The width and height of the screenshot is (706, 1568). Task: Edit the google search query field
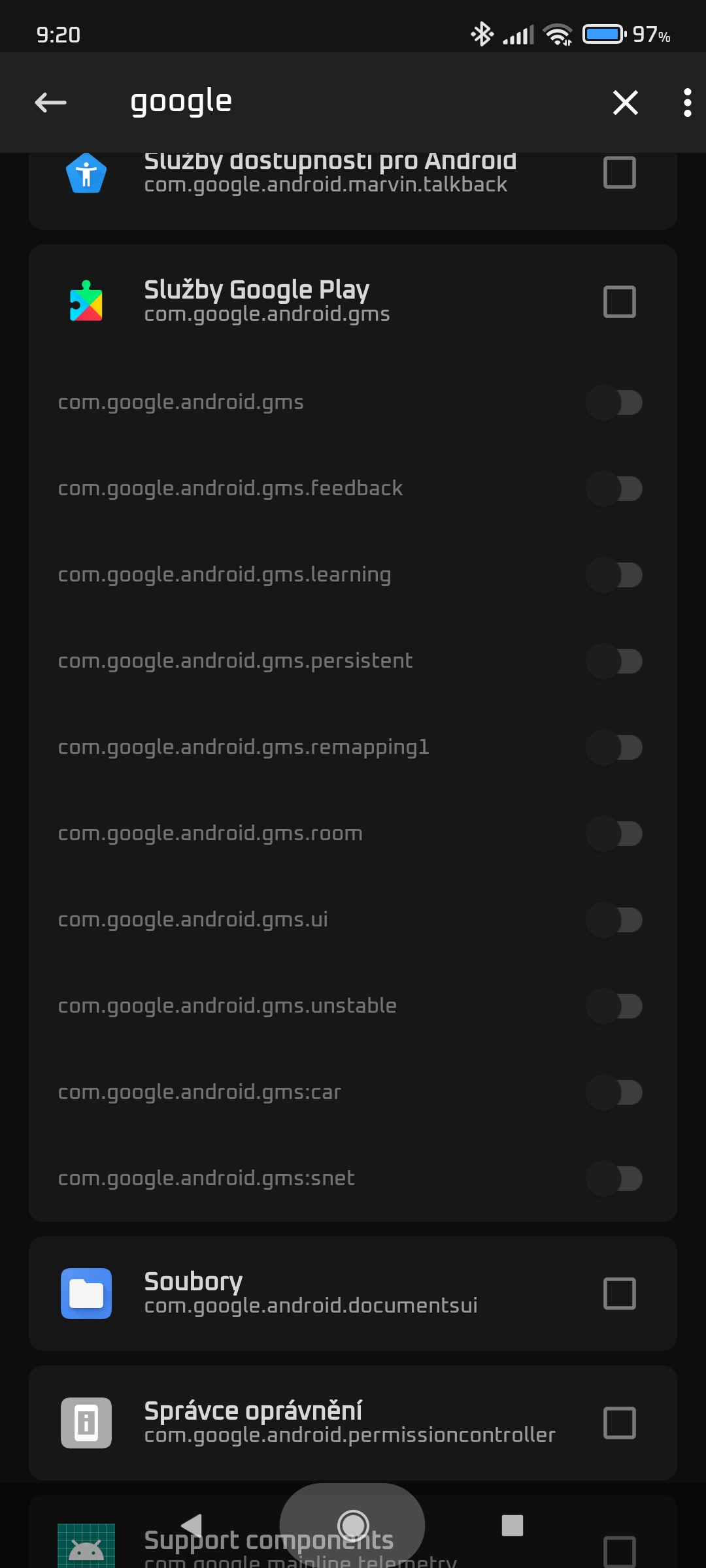tap(353, 103)
